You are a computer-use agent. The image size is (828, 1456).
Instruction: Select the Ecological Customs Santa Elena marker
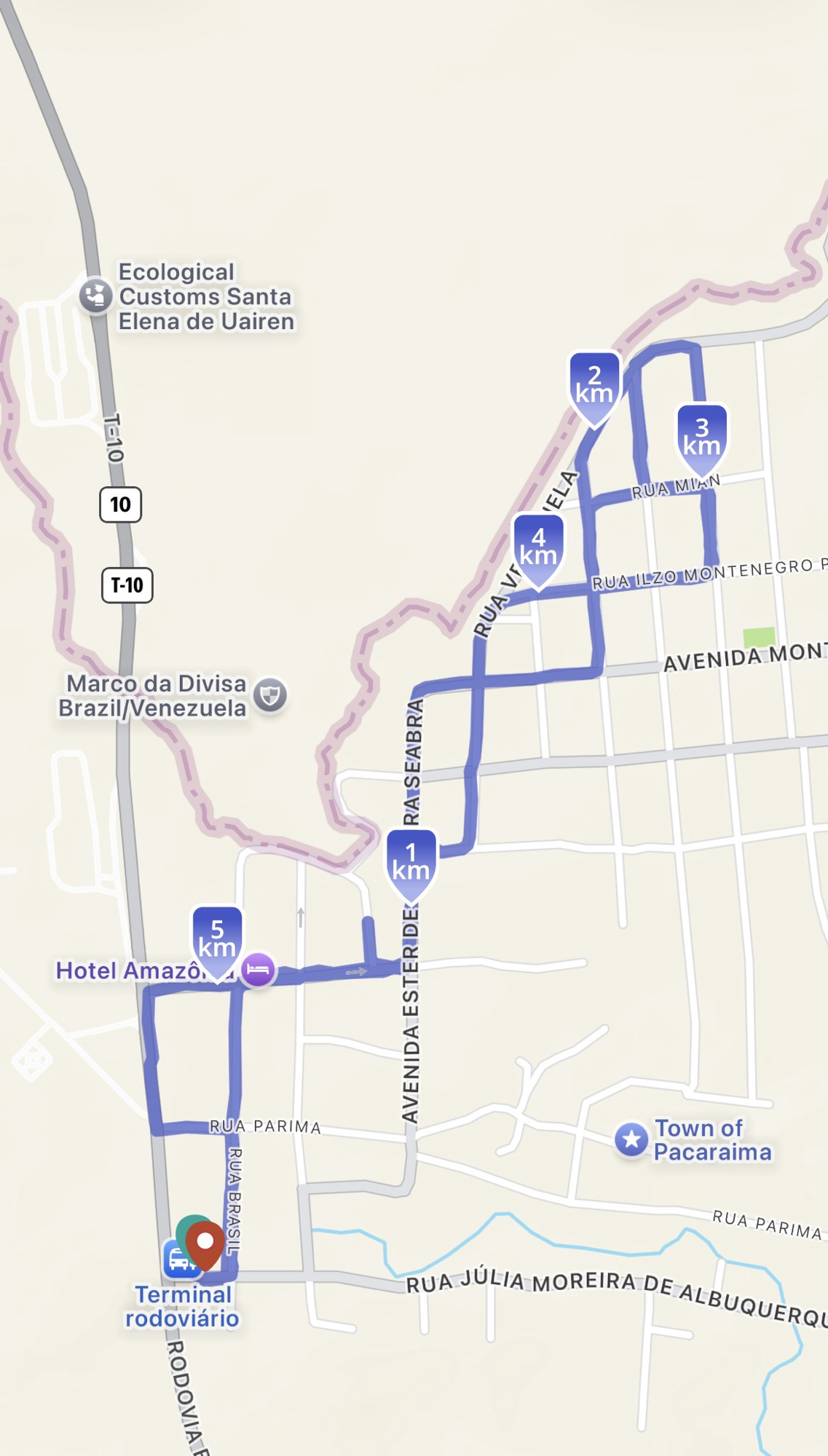tap(95, 296)
